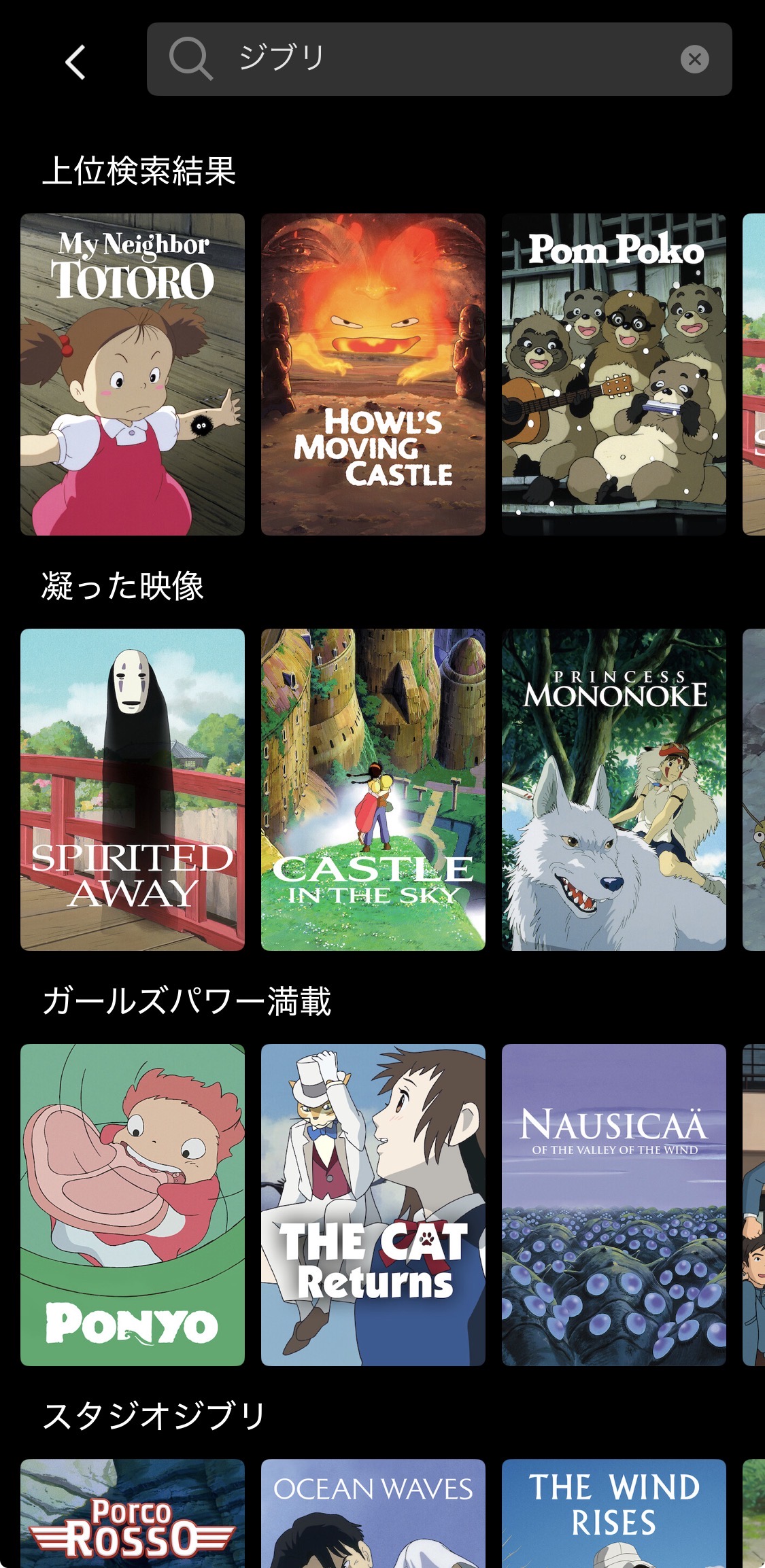Viewport: 765px width, 1568px height.
Task: Open Princess Mononoke
Action: [x=613, y=789]
